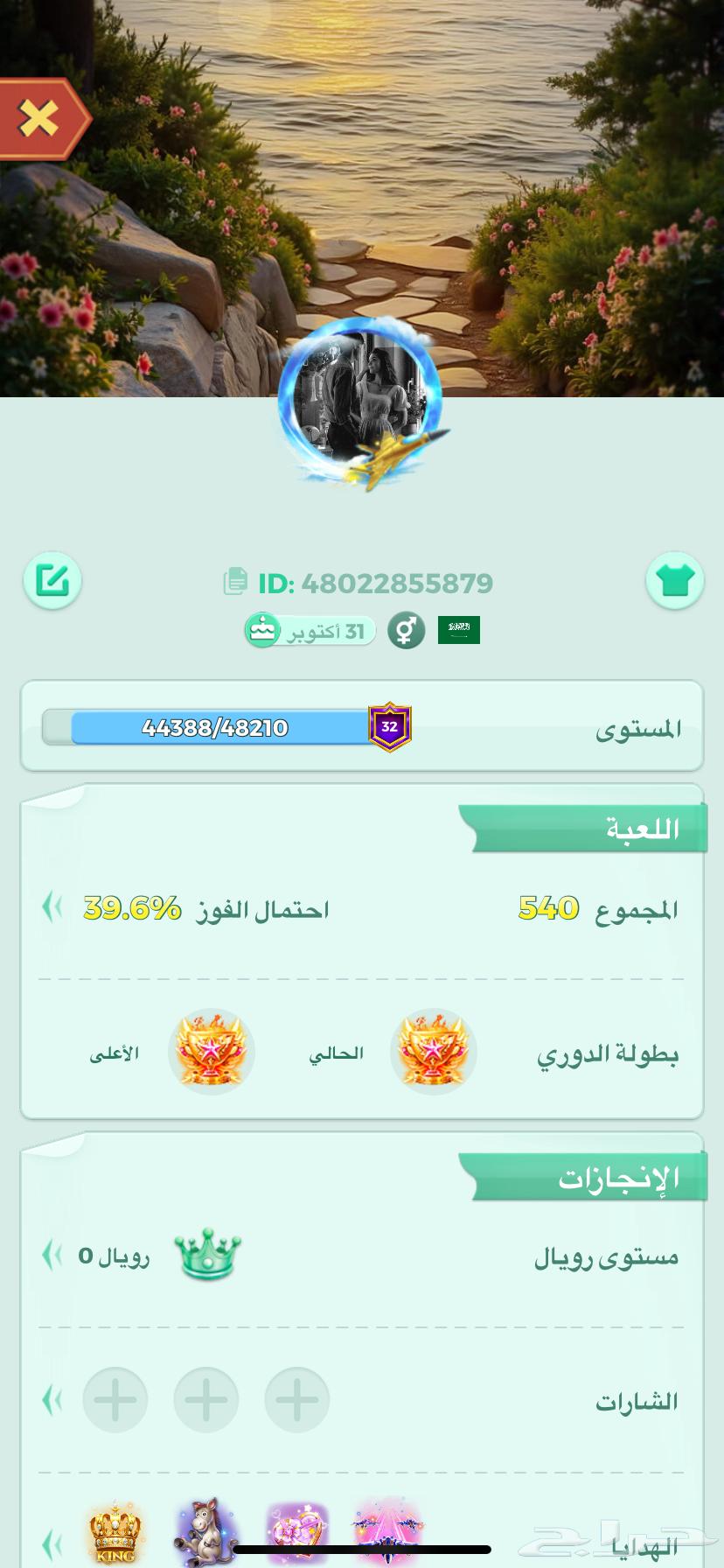Select the KING crown gift icon

pyautogui.click(x=116, y=1529)
